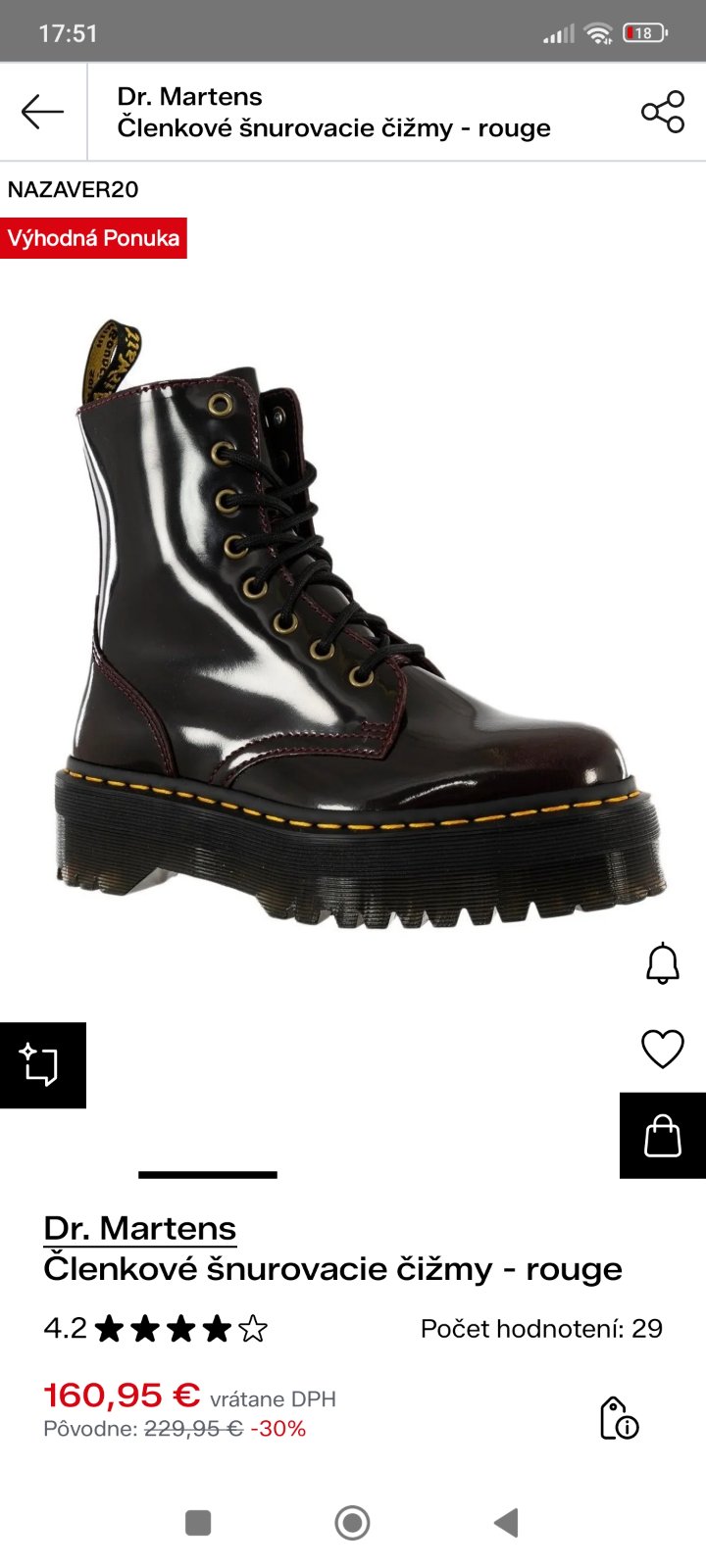Open recent apps with the square button
Image resolution: width=706 pixels, height=1568 pixels.
198,1522
